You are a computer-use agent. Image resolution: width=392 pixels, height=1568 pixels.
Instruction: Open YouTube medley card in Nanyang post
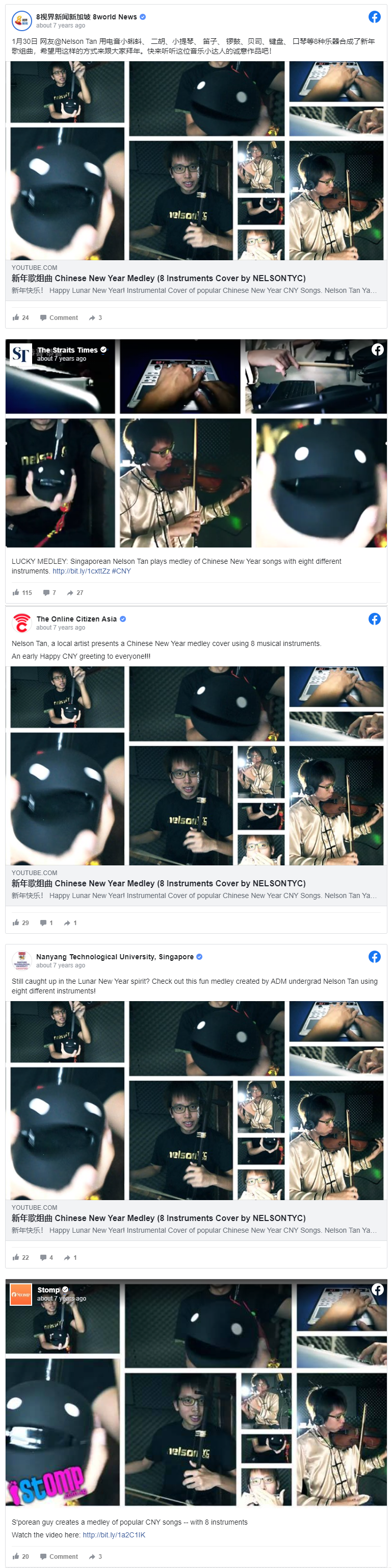[158, 1218]
